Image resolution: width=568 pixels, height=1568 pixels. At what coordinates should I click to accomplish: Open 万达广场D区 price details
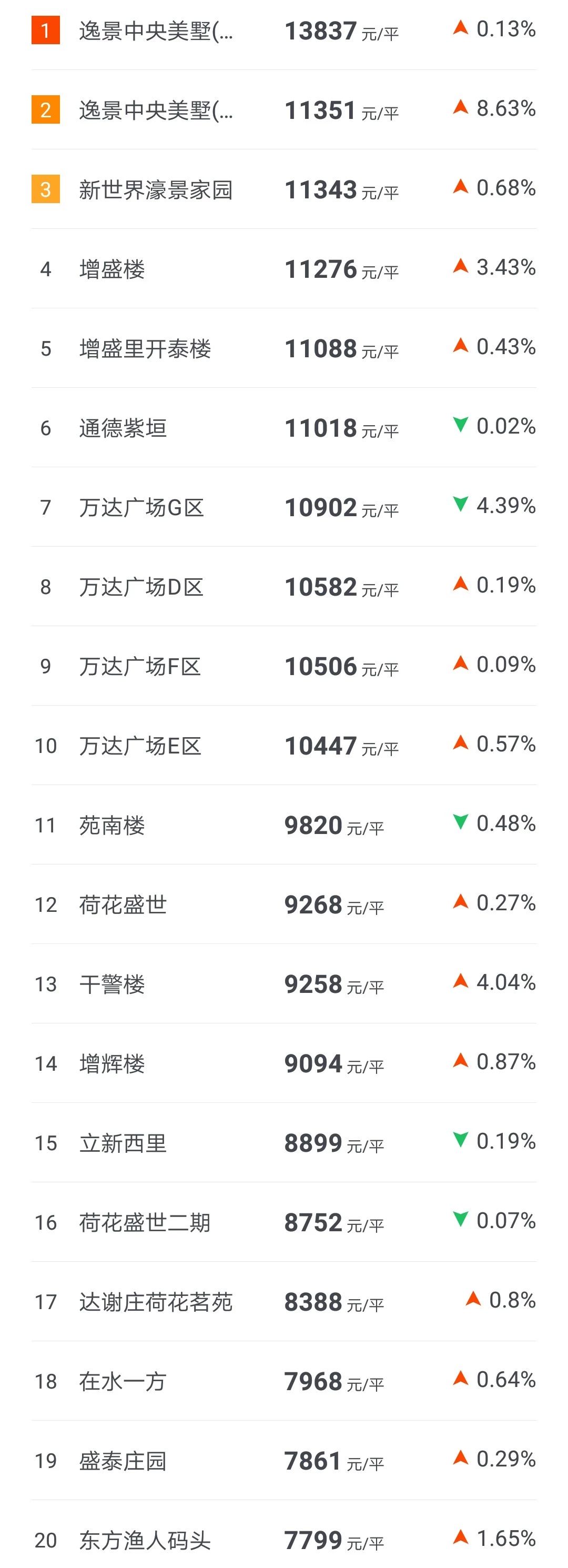[x=141, y=587]
